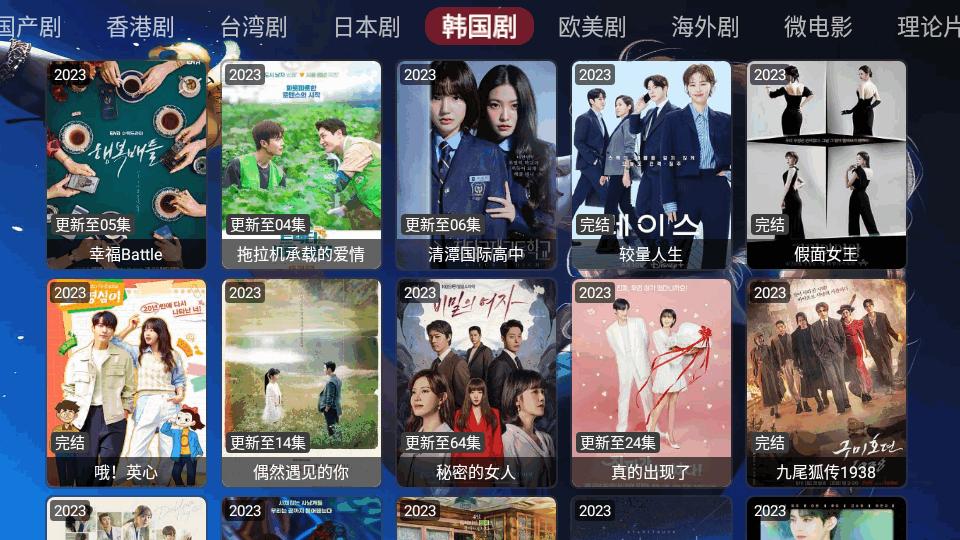Image resolution: width=960 pixels, height=540 pixels.
Task: Switch to the 理论片 tab
Action: (x=928, y=27)
